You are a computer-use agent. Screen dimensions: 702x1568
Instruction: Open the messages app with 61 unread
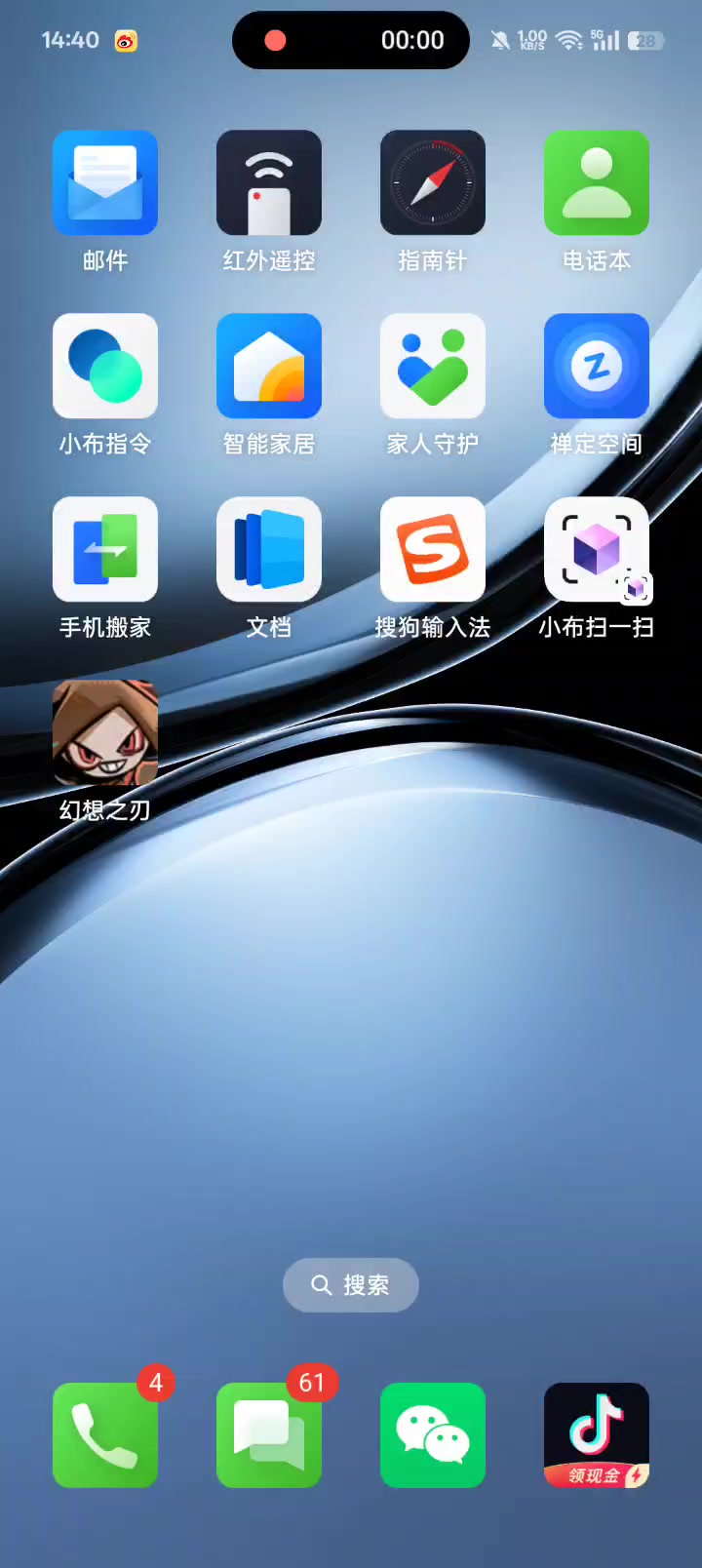269,1435
